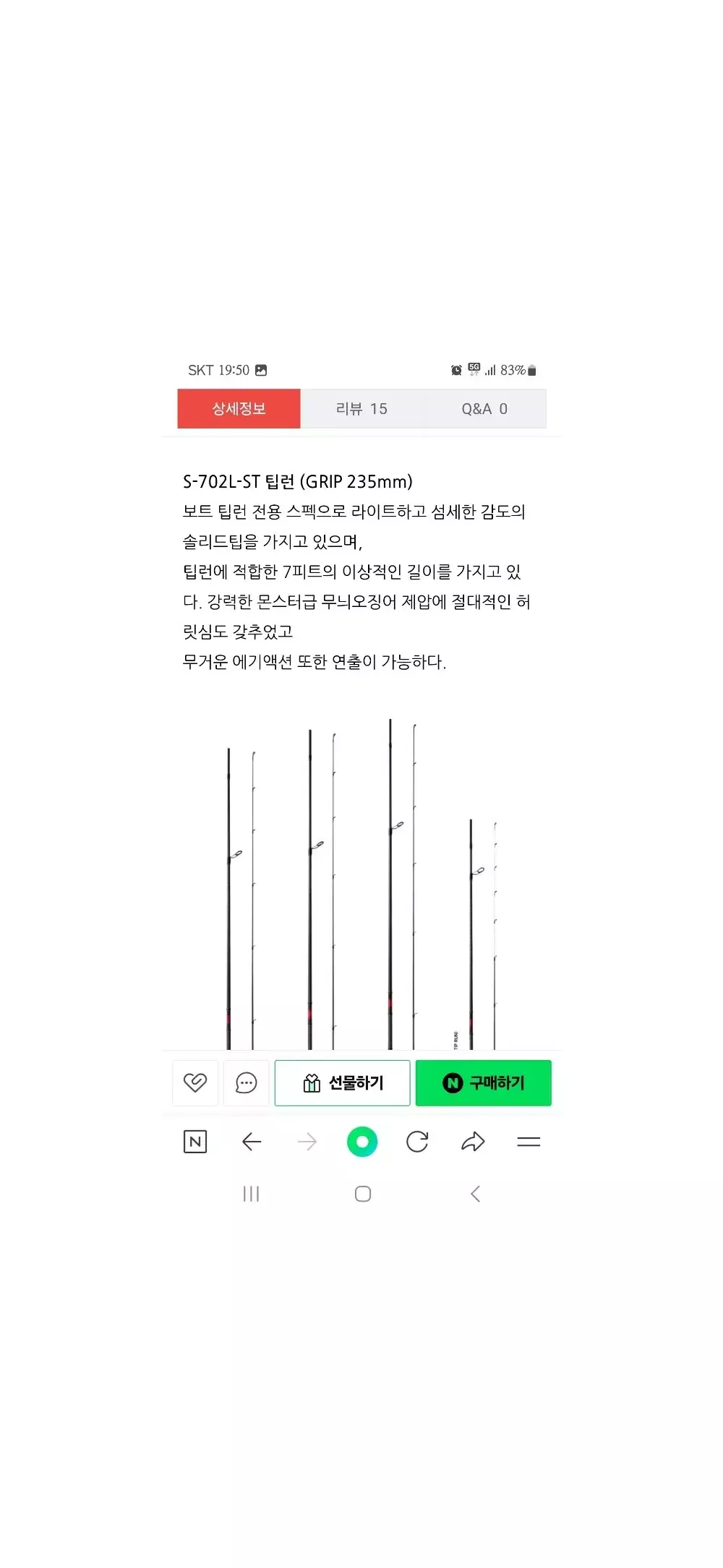Share this page
The height and width of the screenshot is (1568, 723).
[473, 1142]
